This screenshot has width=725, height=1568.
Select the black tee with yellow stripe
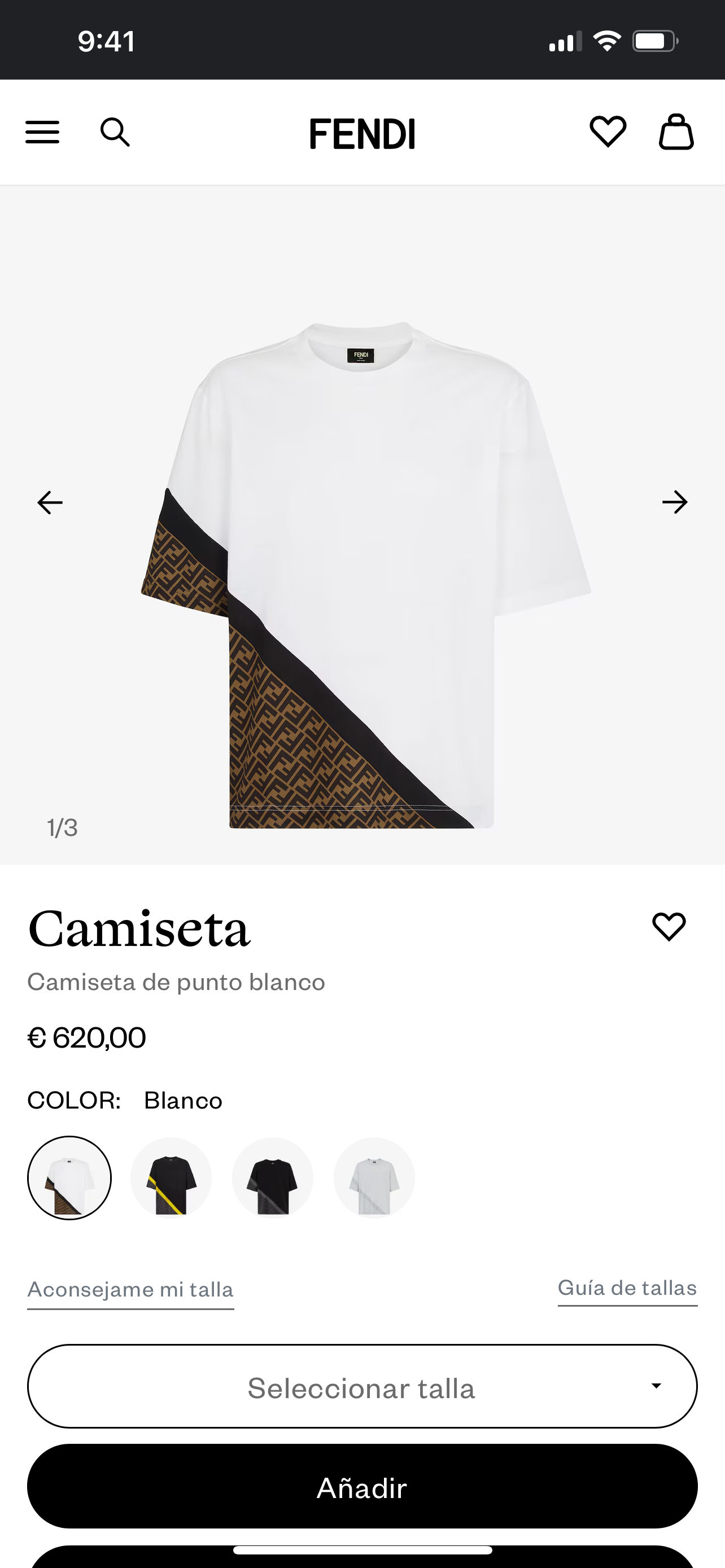171,1178
